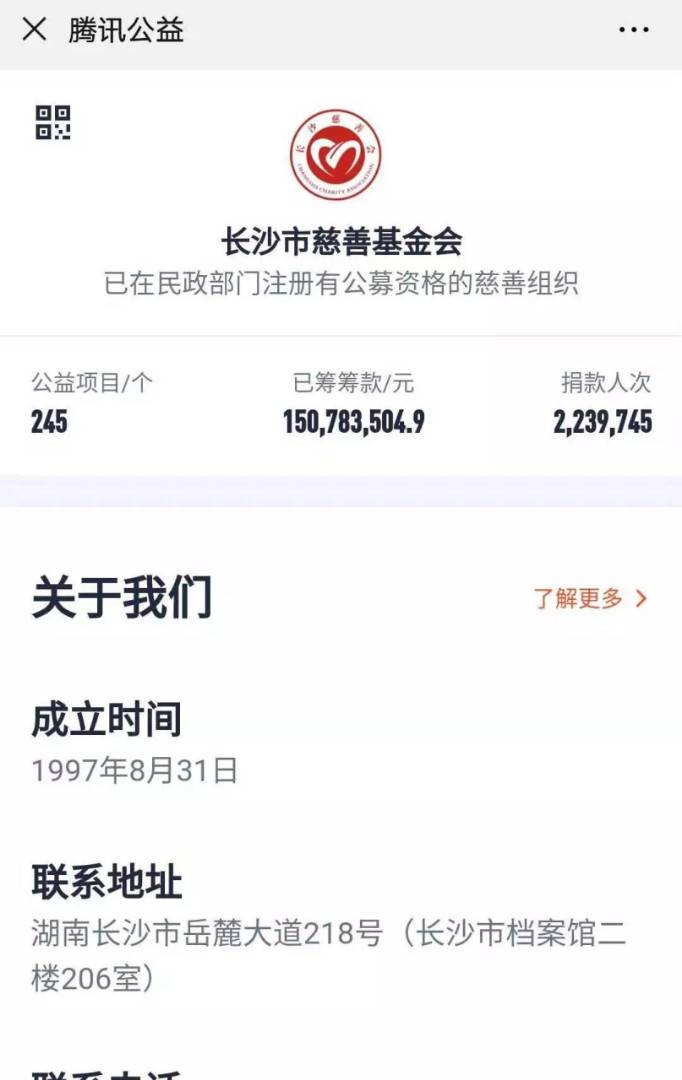Viewport: 682px width, 1080px height.
Task: Open 了解更多 about the foundation
Action: (x=590, y=599)
